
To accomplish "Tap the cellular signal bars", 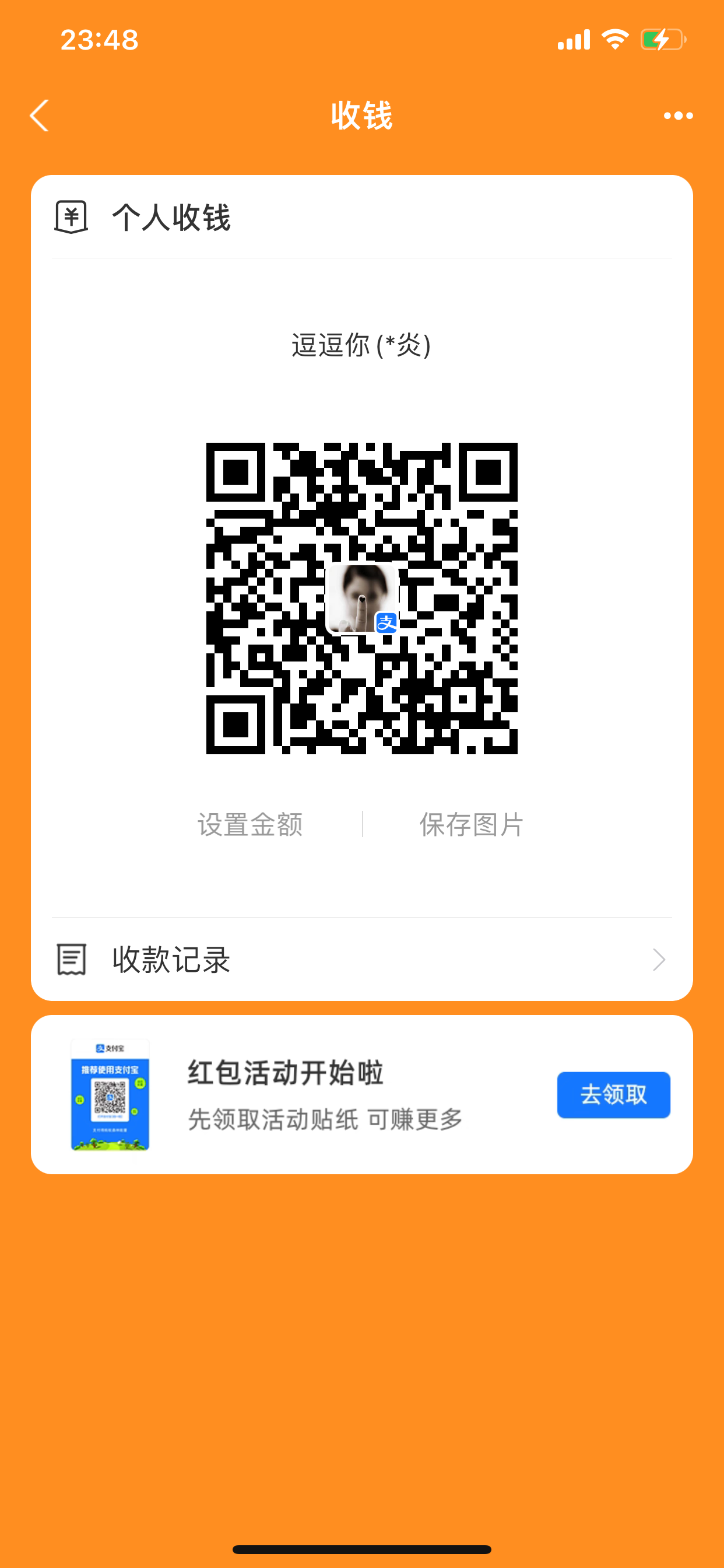I will point(574,38).
